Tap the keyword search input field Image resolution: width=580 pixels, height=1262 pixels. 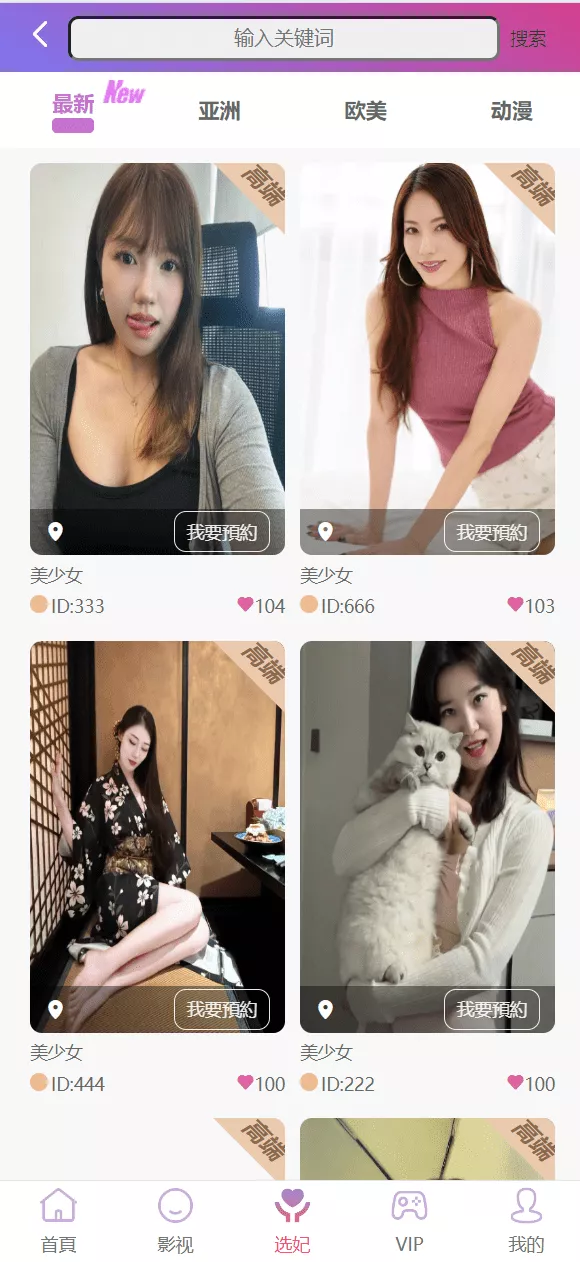tap(283, 39)
